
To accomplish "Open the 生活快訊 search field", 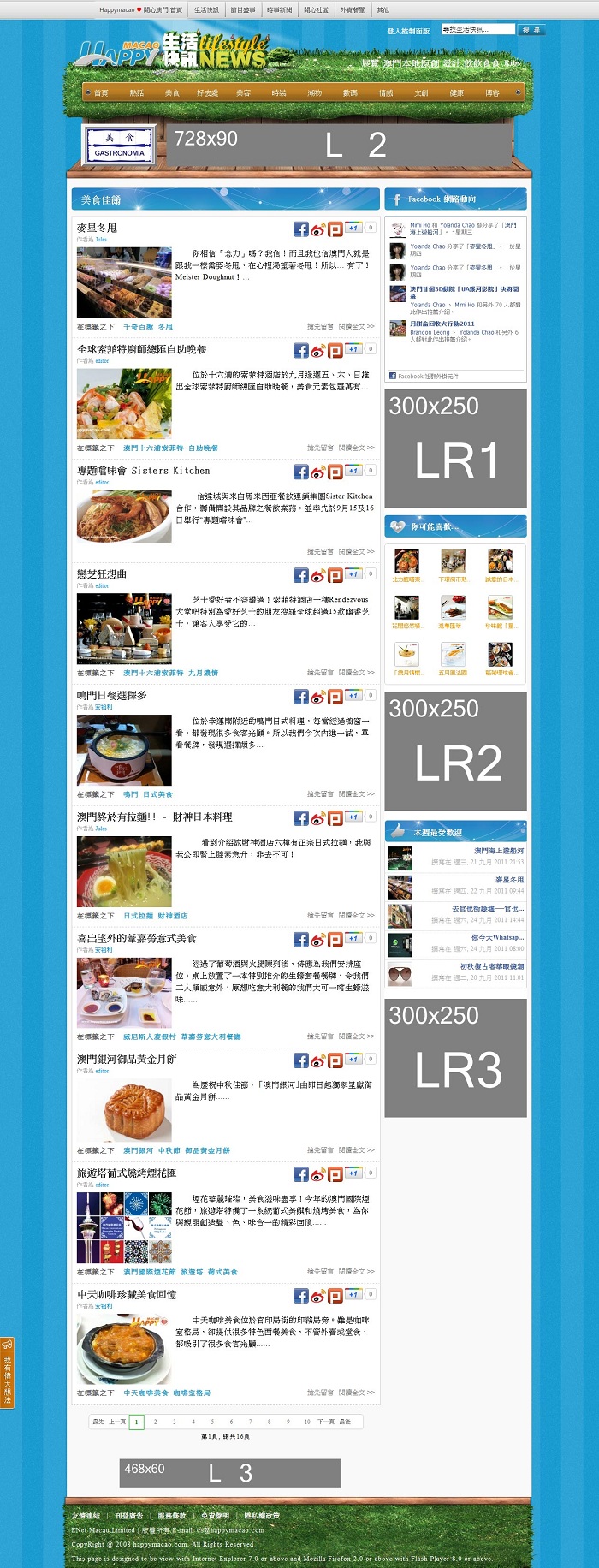I will 477,30.
